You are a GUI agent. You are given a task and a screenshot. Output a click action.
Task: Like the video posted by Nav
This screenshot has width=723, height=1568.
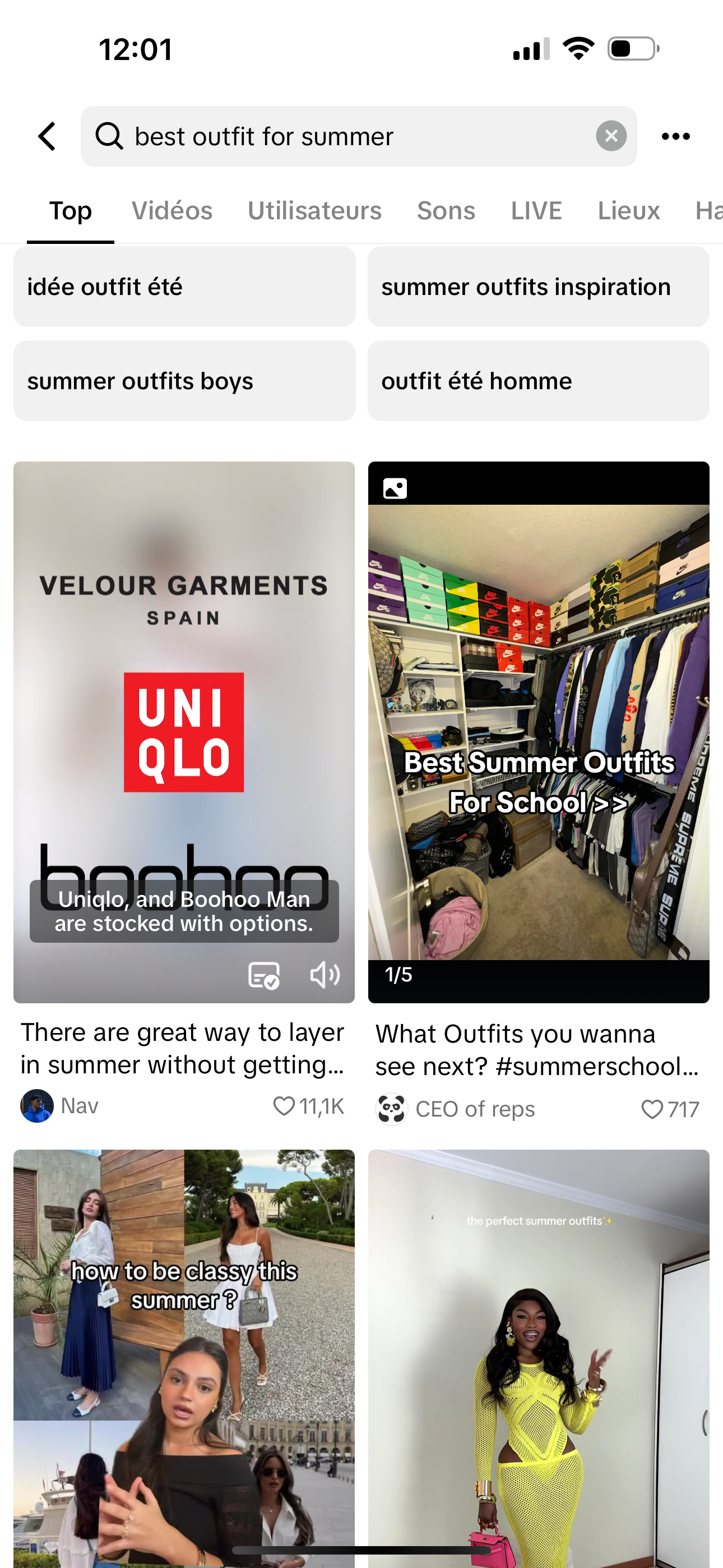tap(284, 1106)
